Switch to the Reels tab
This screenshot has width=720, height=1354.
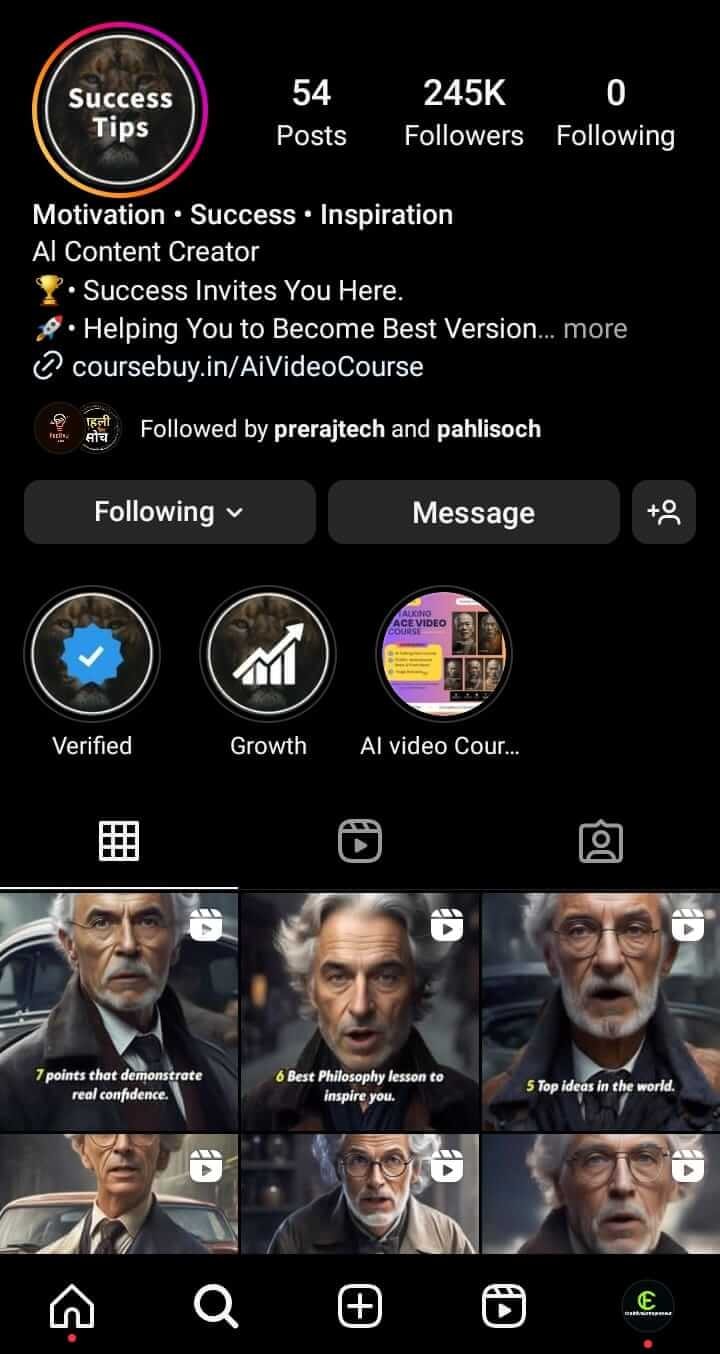pos(360,841)
